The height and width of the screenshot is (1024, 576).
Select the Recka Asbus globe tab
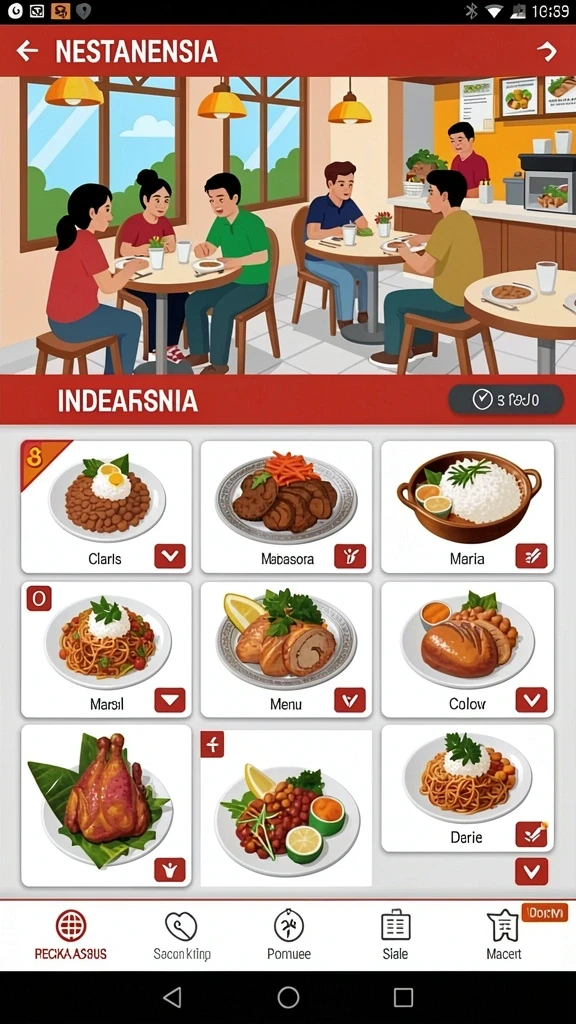71,936
